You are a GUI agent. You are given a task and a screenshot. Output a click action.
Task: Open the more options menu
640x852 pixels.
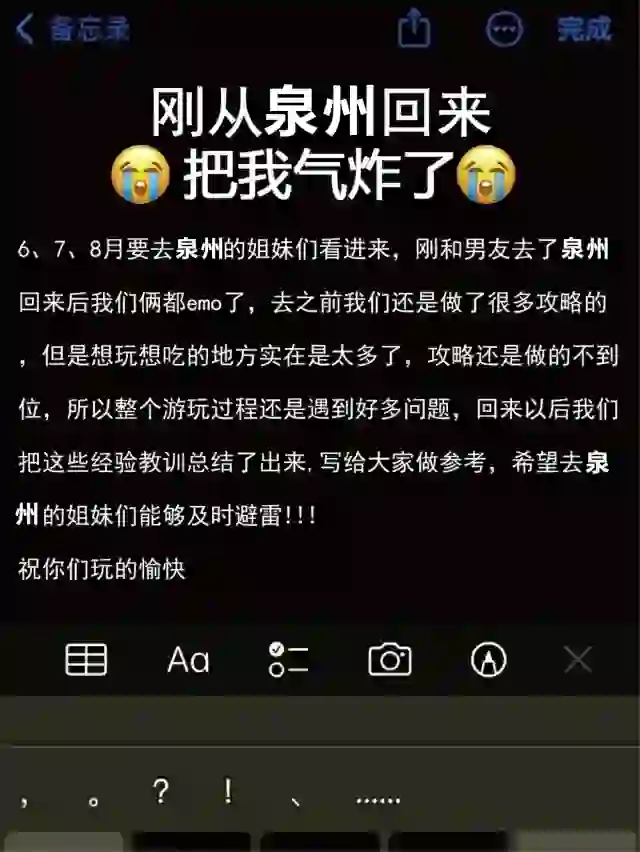coord(504,28)
